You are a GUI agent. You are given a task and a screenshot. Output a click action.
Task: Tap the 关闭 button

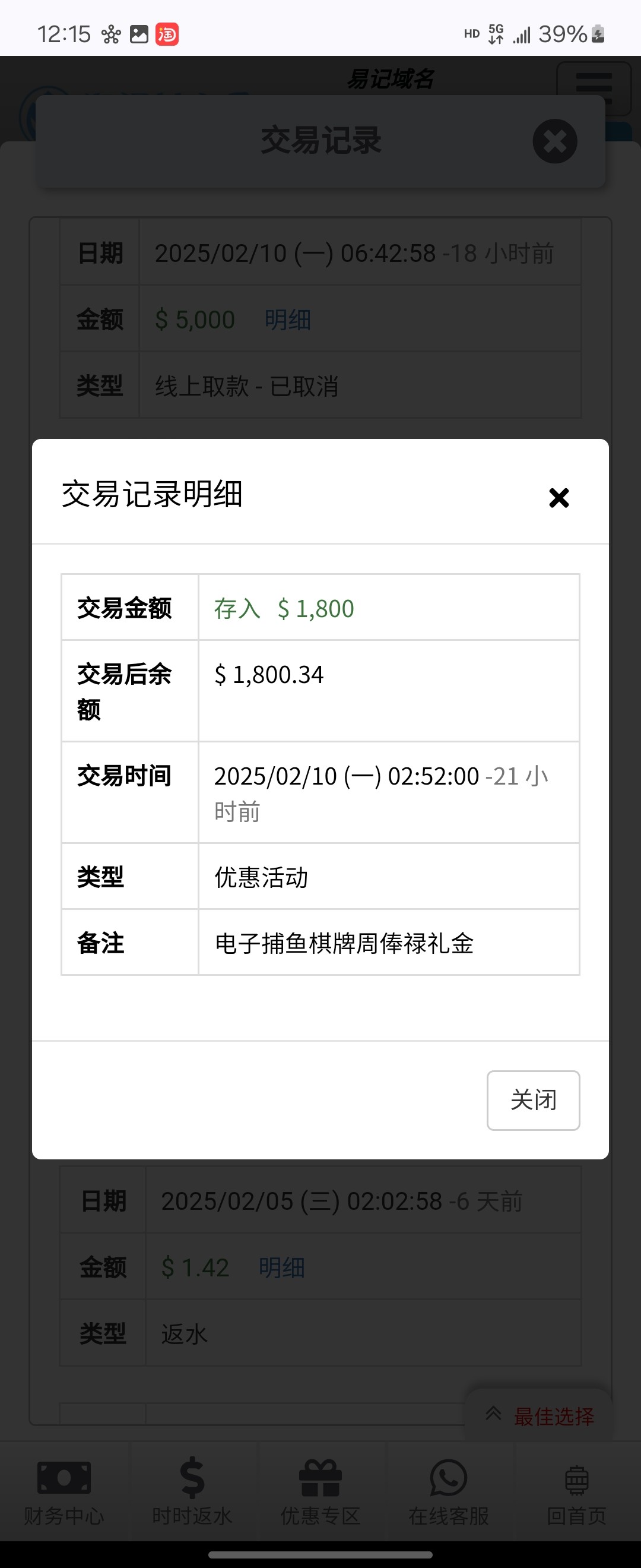(x=533, y=1100)
